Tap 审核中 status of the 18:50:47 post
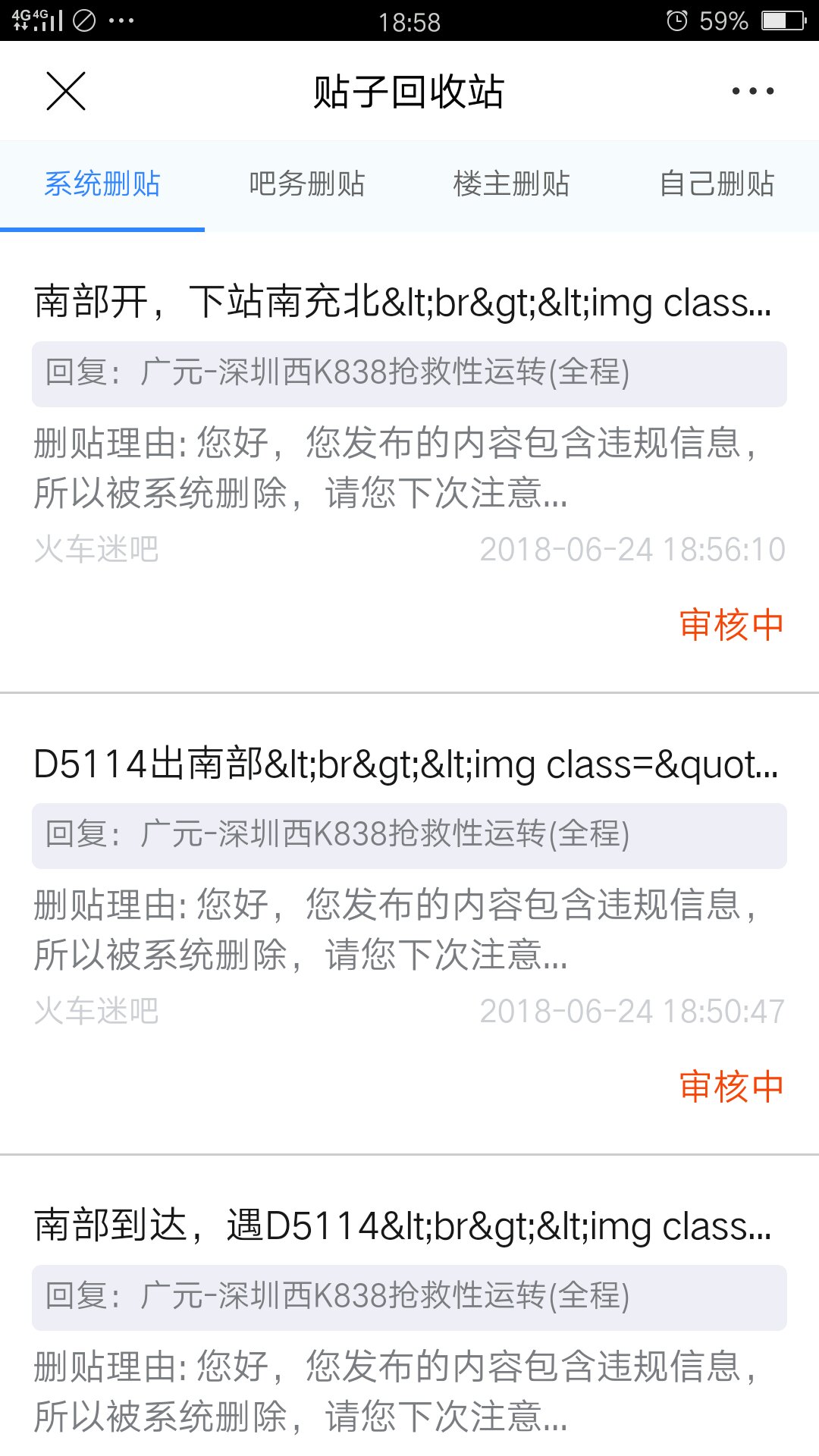The width and height of the screenshot is (819, 1456). click(x=731, y=1087)
